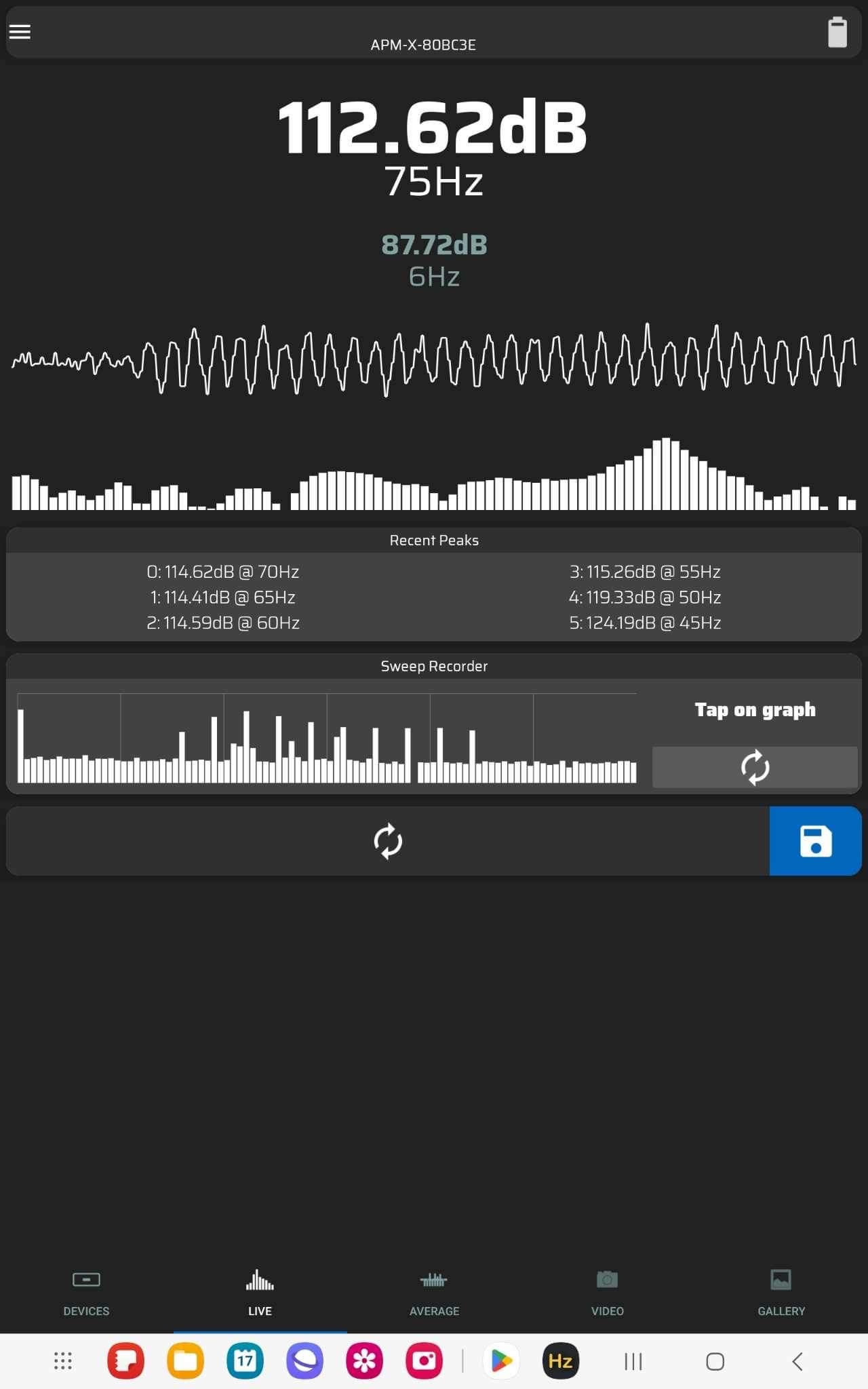Launch the Play Store from the taskbar
The height and width of the screenshot is (1389, 868).
[x=501, y=1361]
